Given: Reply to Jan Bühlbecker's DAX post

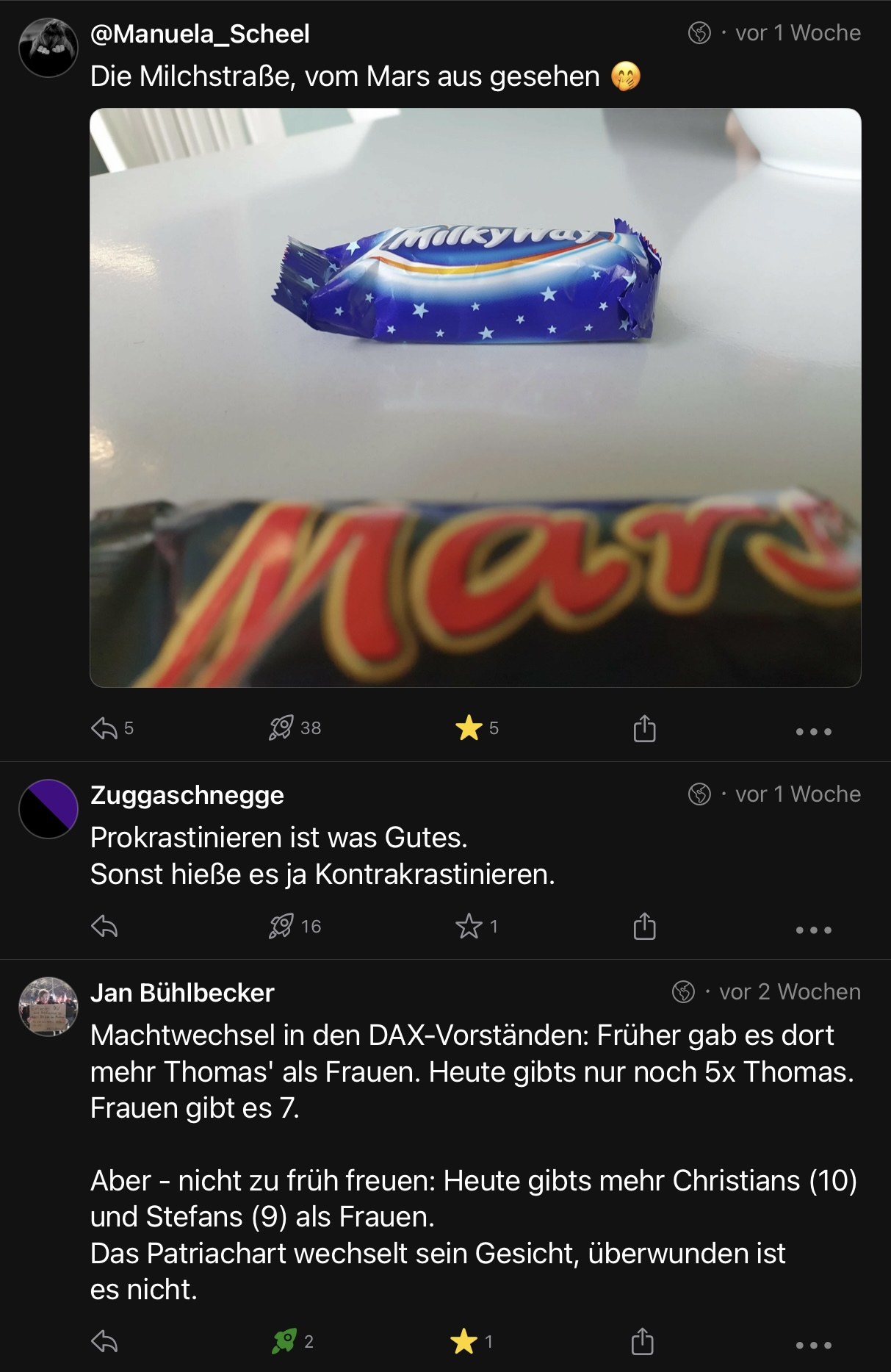Looking at the screenshot, I should pos(104,1342).
